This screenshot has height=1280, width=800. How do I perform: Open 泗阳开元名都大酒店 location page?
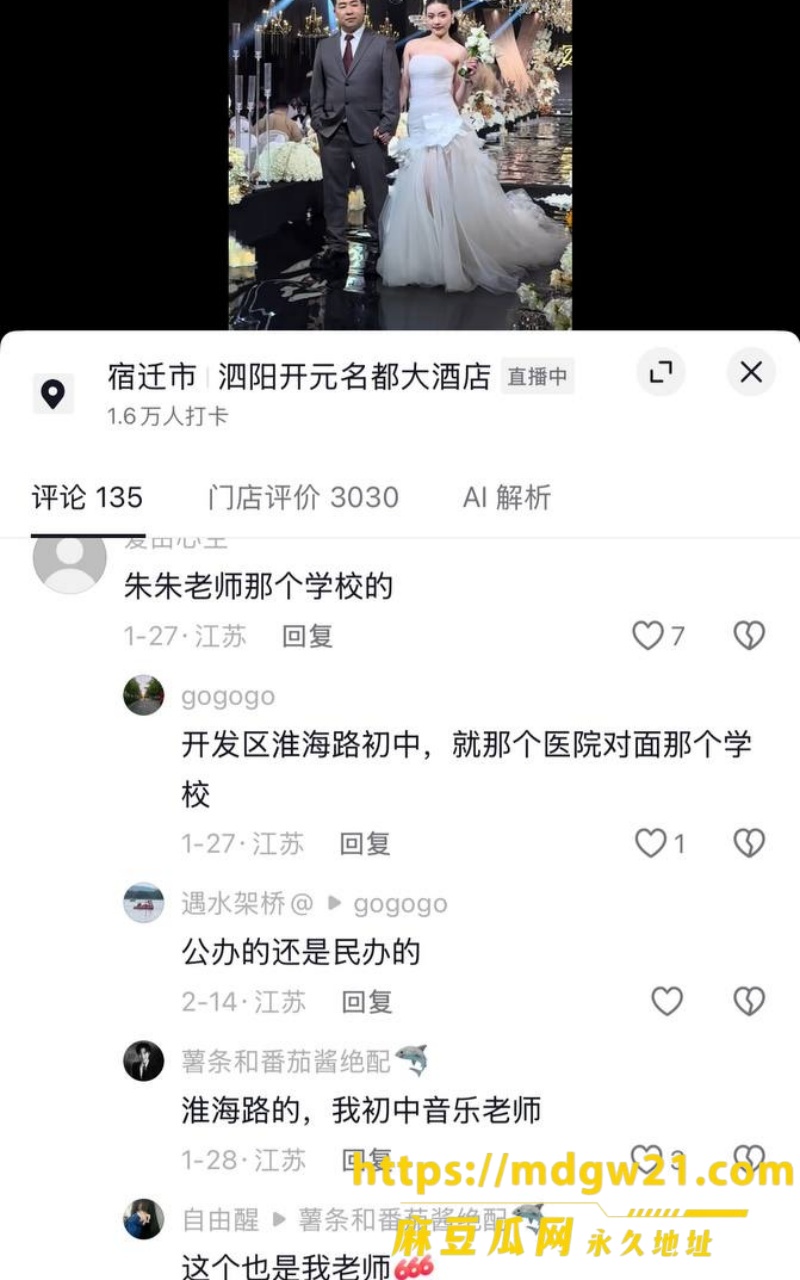point(355,377)
